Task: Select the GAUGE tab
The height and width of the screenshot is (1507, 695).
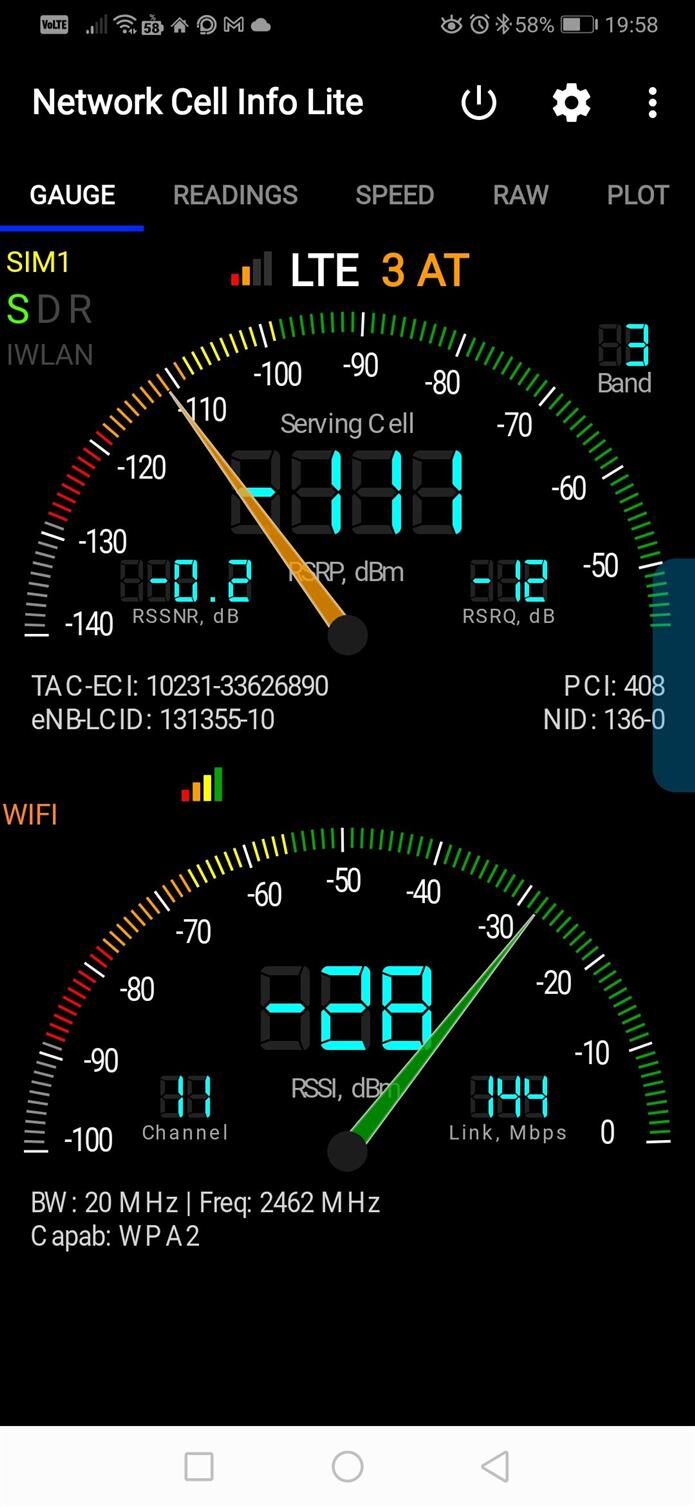Action: click(73, 195)
